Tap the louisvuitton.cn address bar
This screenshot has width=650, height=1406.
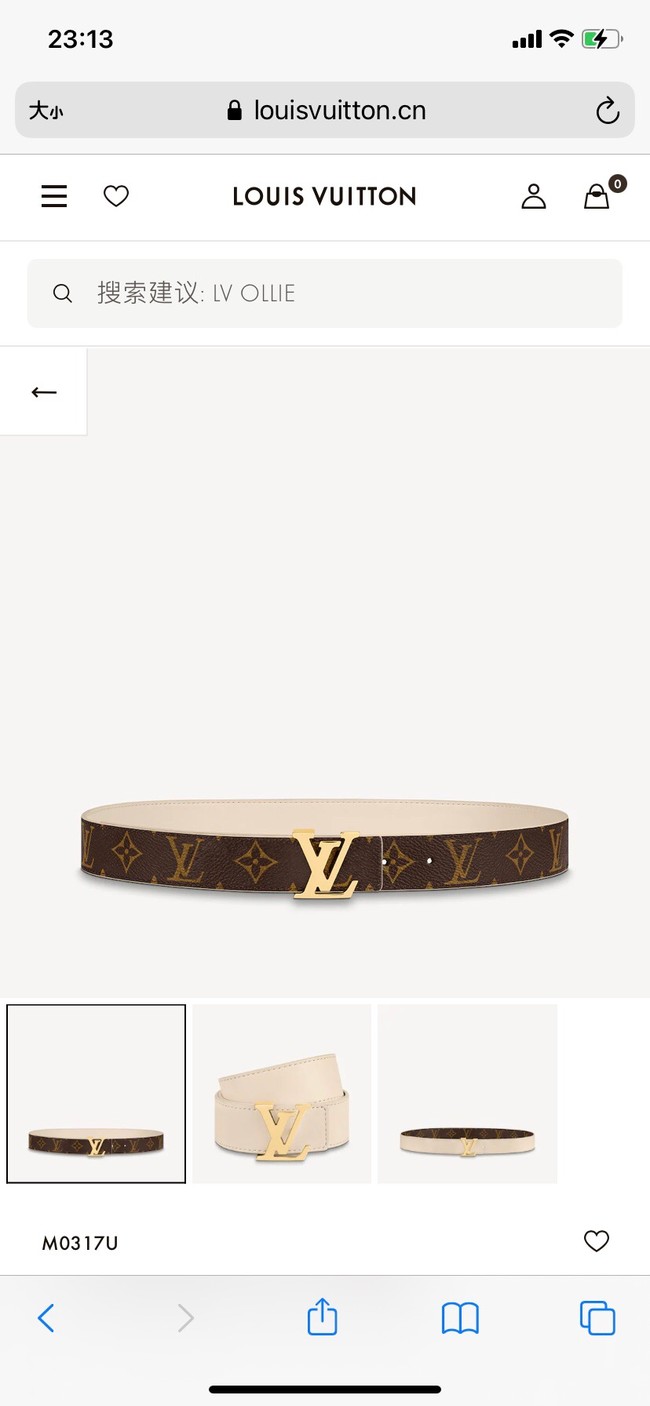325,110
